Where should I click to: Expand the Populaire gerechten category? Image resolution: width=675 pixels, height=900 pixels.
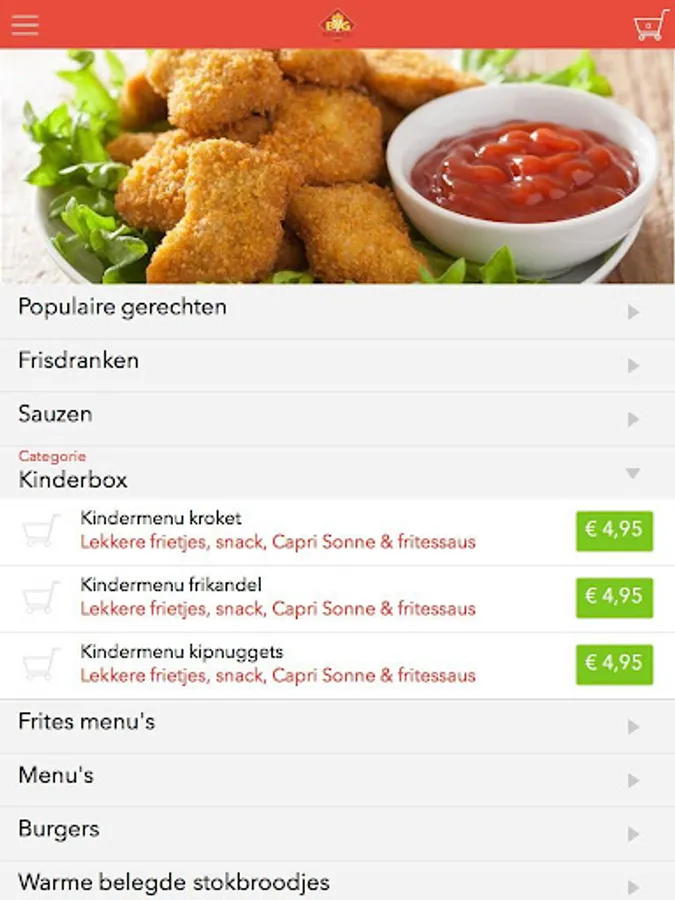click(x=337, y=310)
